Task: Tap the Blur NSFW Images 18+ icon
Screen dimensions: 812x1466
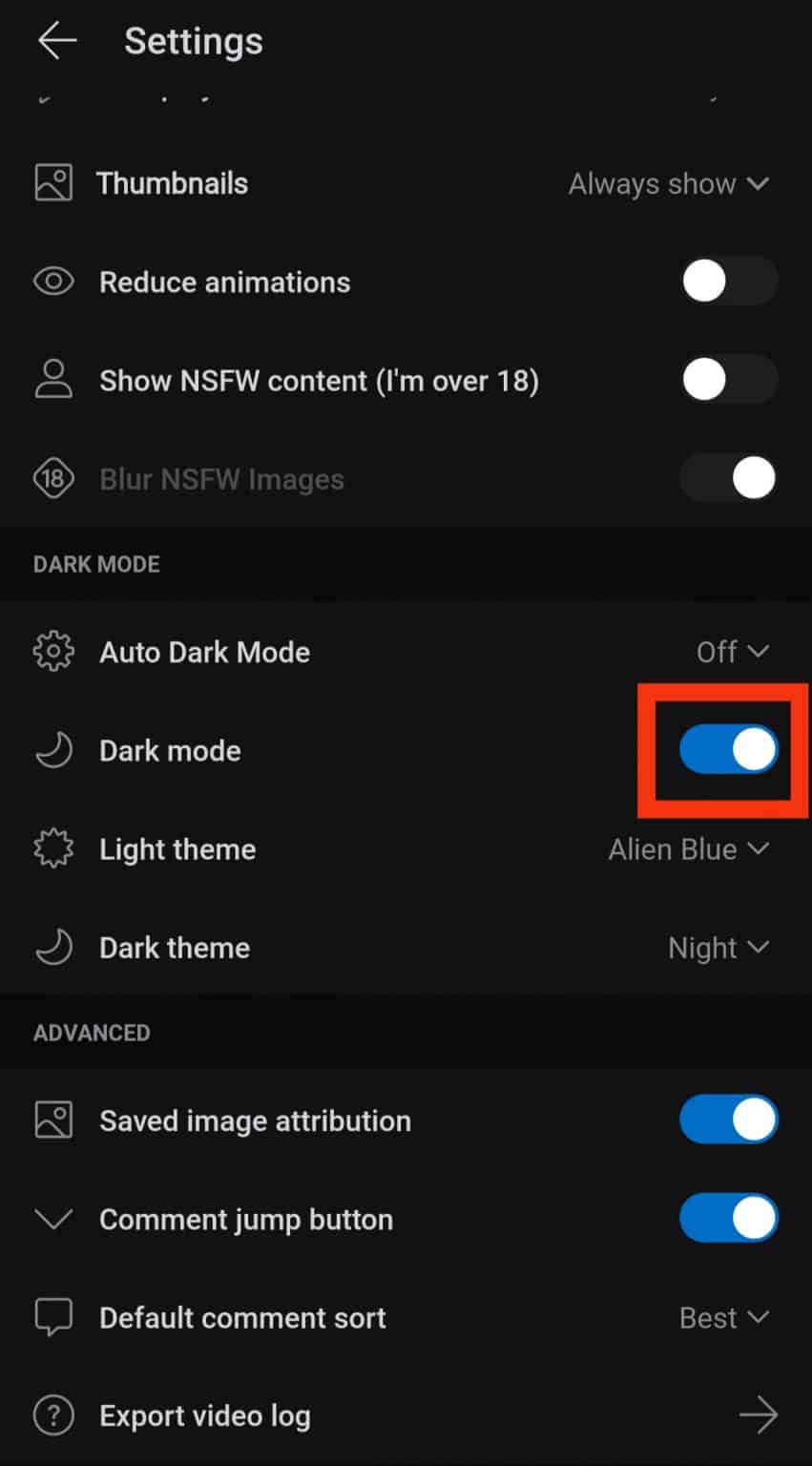Action: (x=53, y=478)
